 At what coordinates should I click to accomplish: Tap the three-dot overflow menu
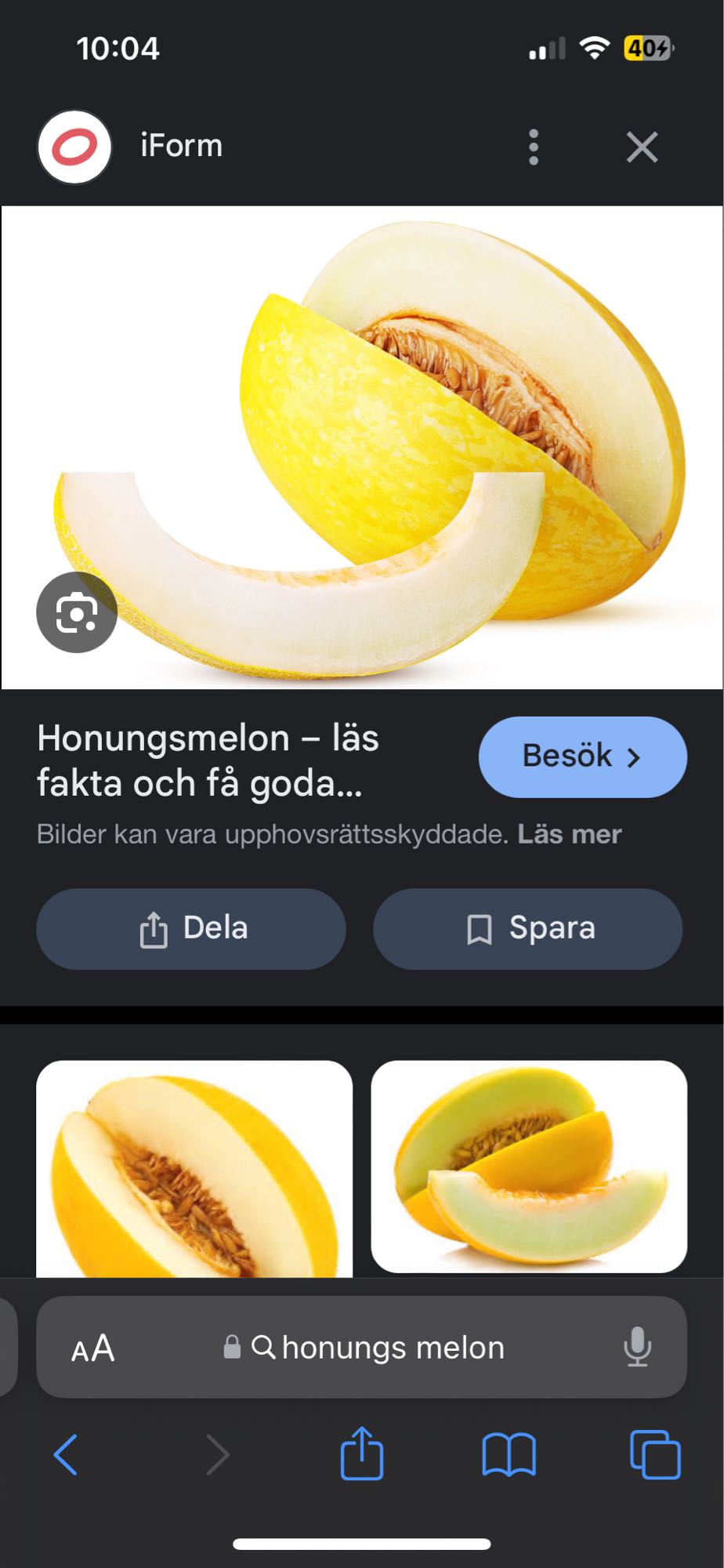tap(534, 147)
